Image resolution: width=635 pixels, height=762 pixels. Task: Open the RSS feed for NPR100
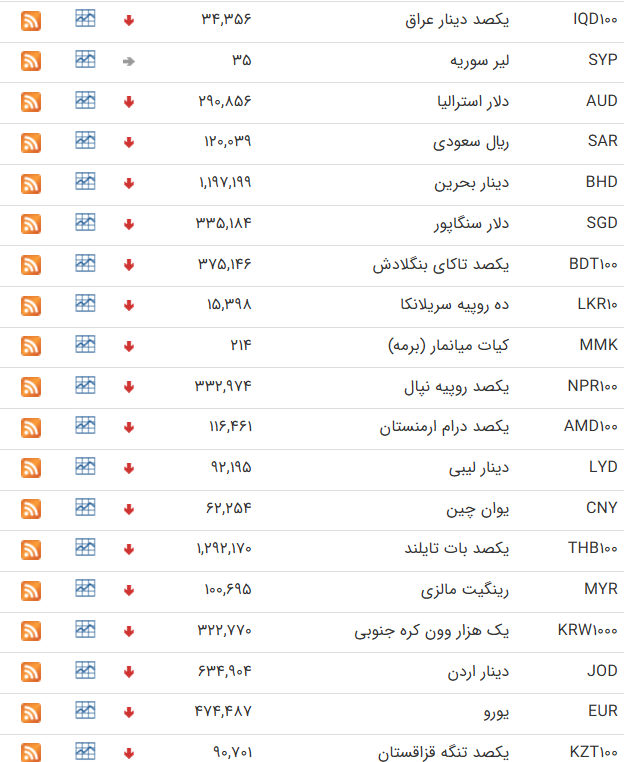31,387
